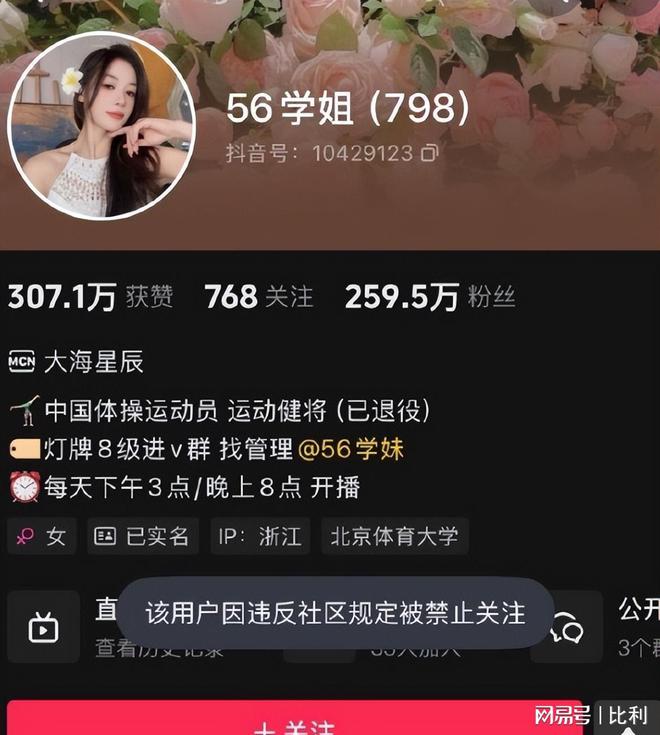Image resolution: width=660 pixels, height=735 pixels.
Task: Open the 259.5万 粉丝 followers list
Action: (x=430, y=297)
